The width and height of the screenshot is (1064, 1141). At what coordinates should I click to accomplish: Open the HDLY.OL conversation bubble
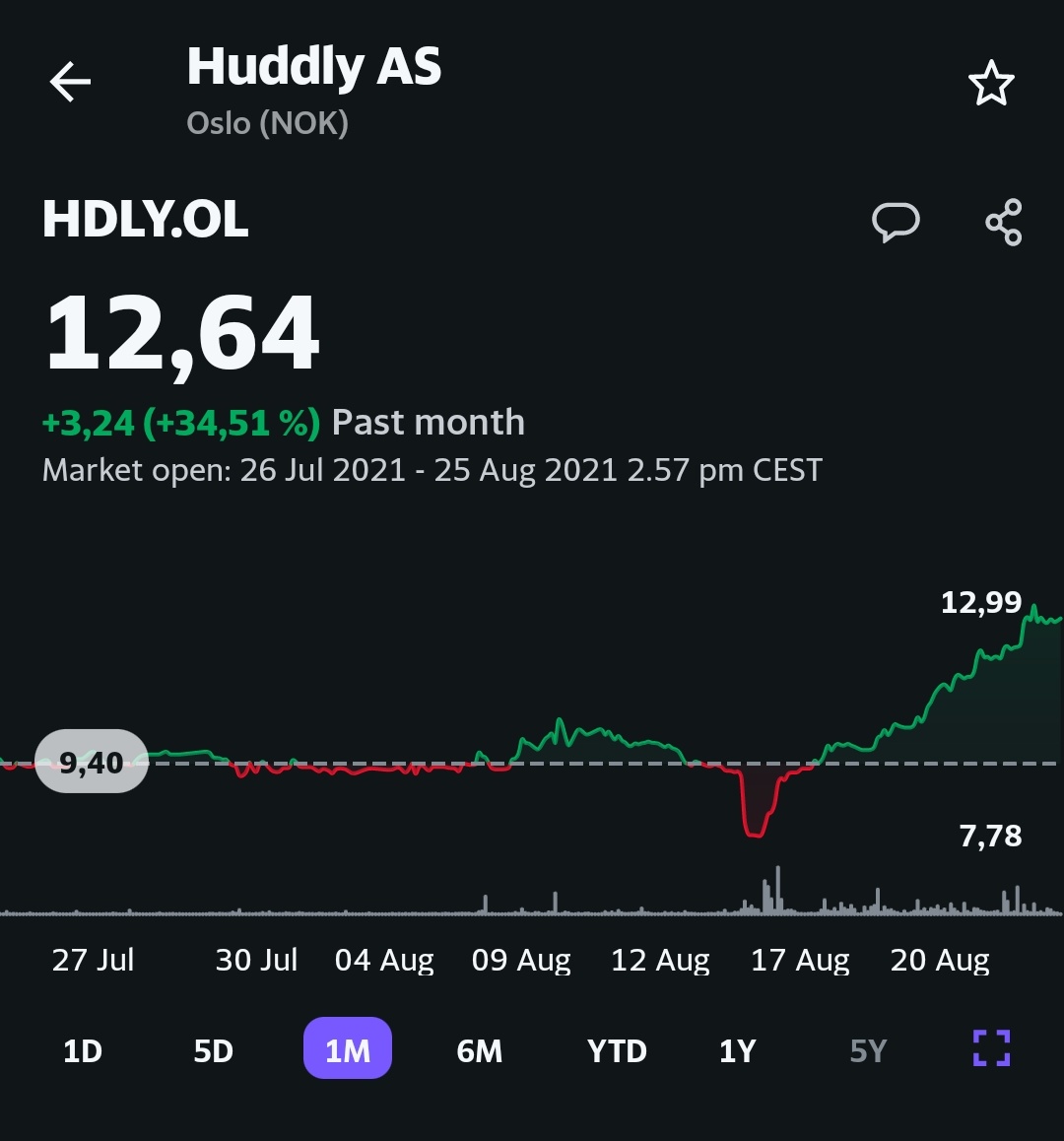click(896, 222)
